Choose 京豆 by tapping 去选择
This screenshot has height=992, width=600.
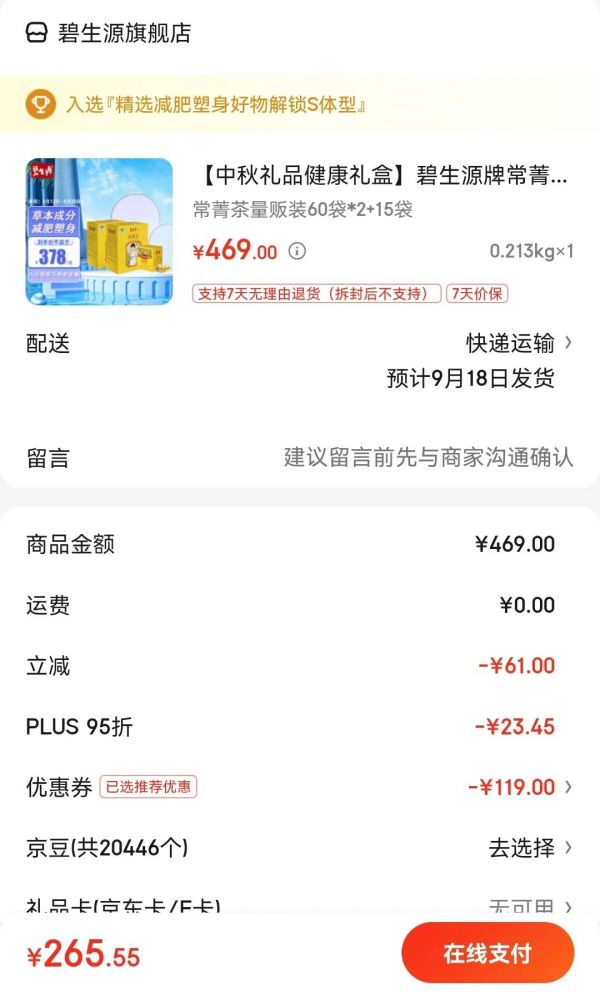pos(530,848)
